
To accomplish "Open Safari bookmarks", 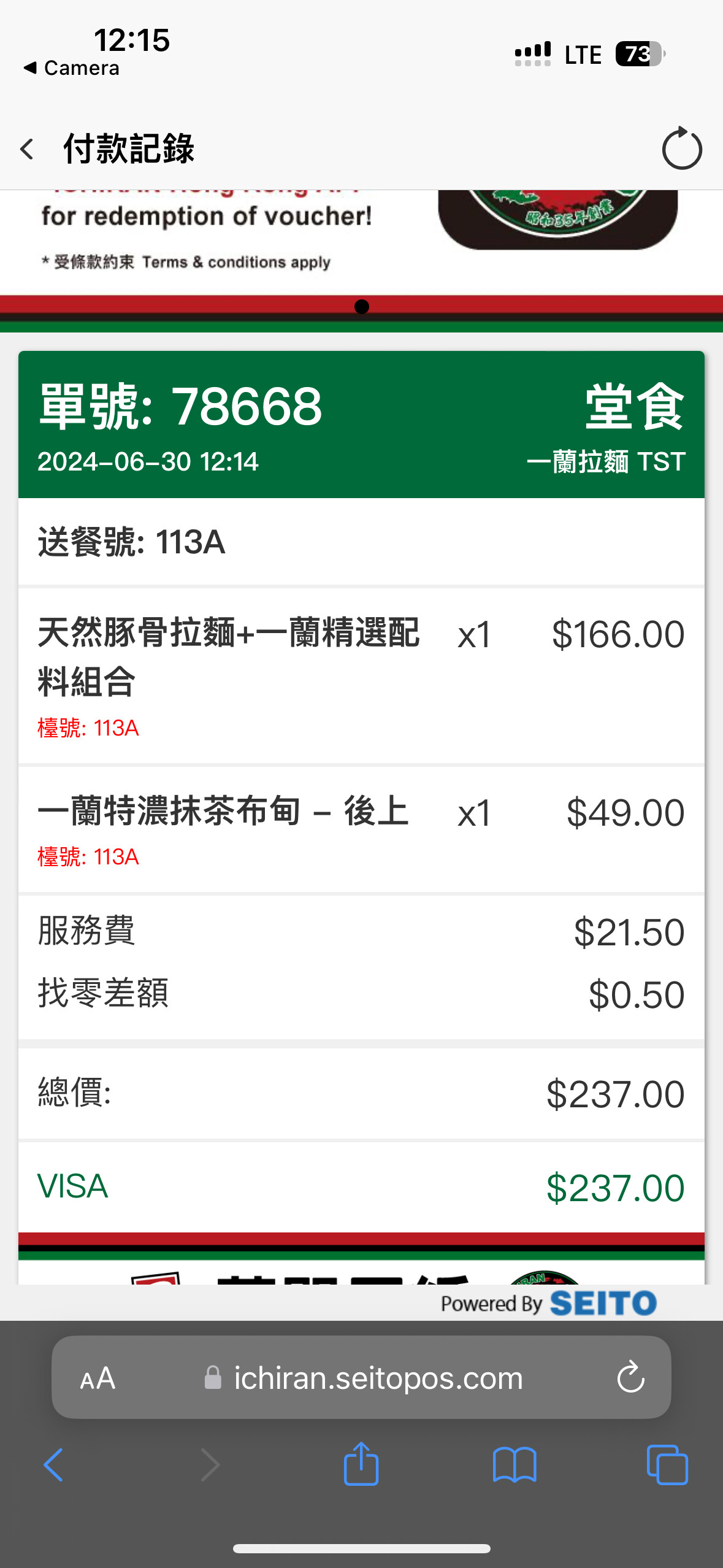I will click(x=515, y=1465).
